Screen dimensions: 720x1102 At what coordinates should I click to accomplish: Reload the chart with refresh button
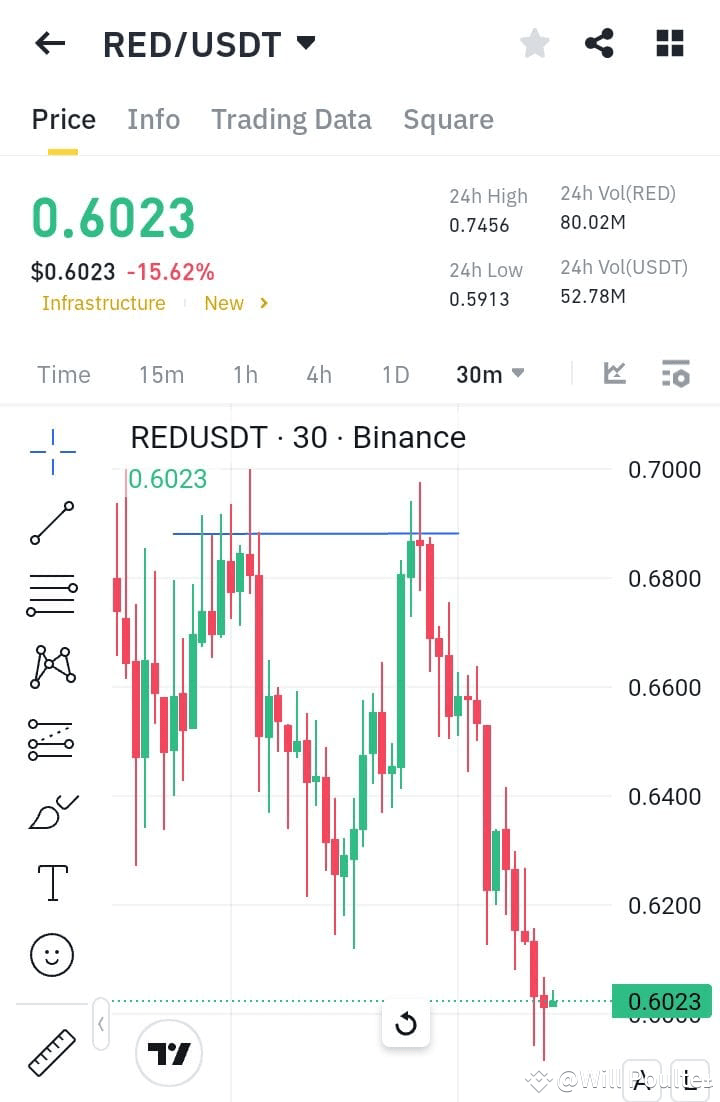click(406, 1024)
